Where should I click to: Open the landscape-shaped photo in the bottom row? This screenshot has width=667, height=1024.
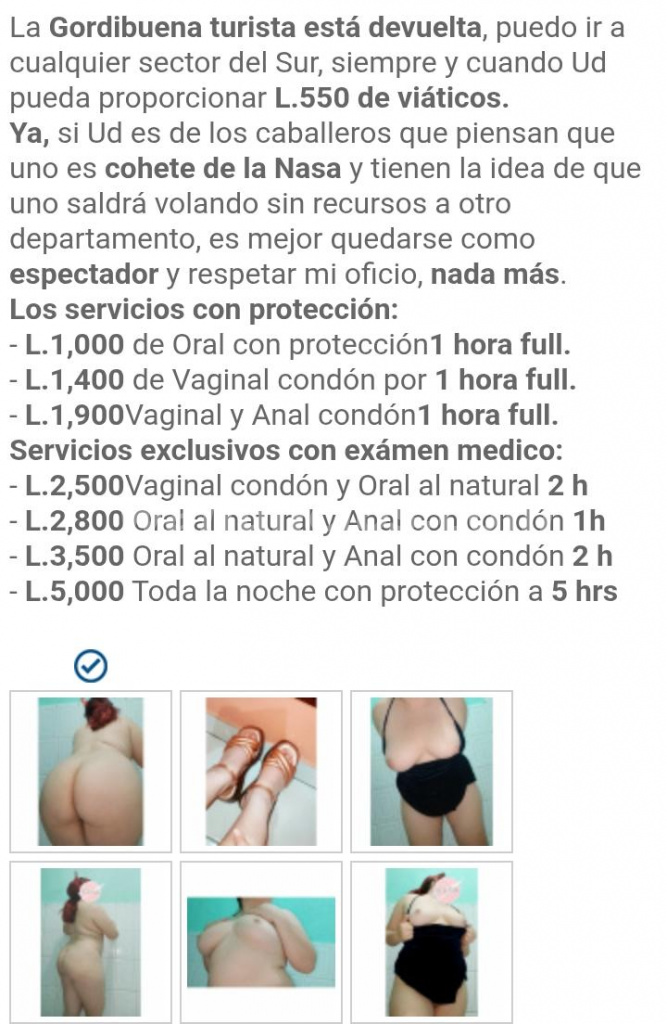coord(261,942)
